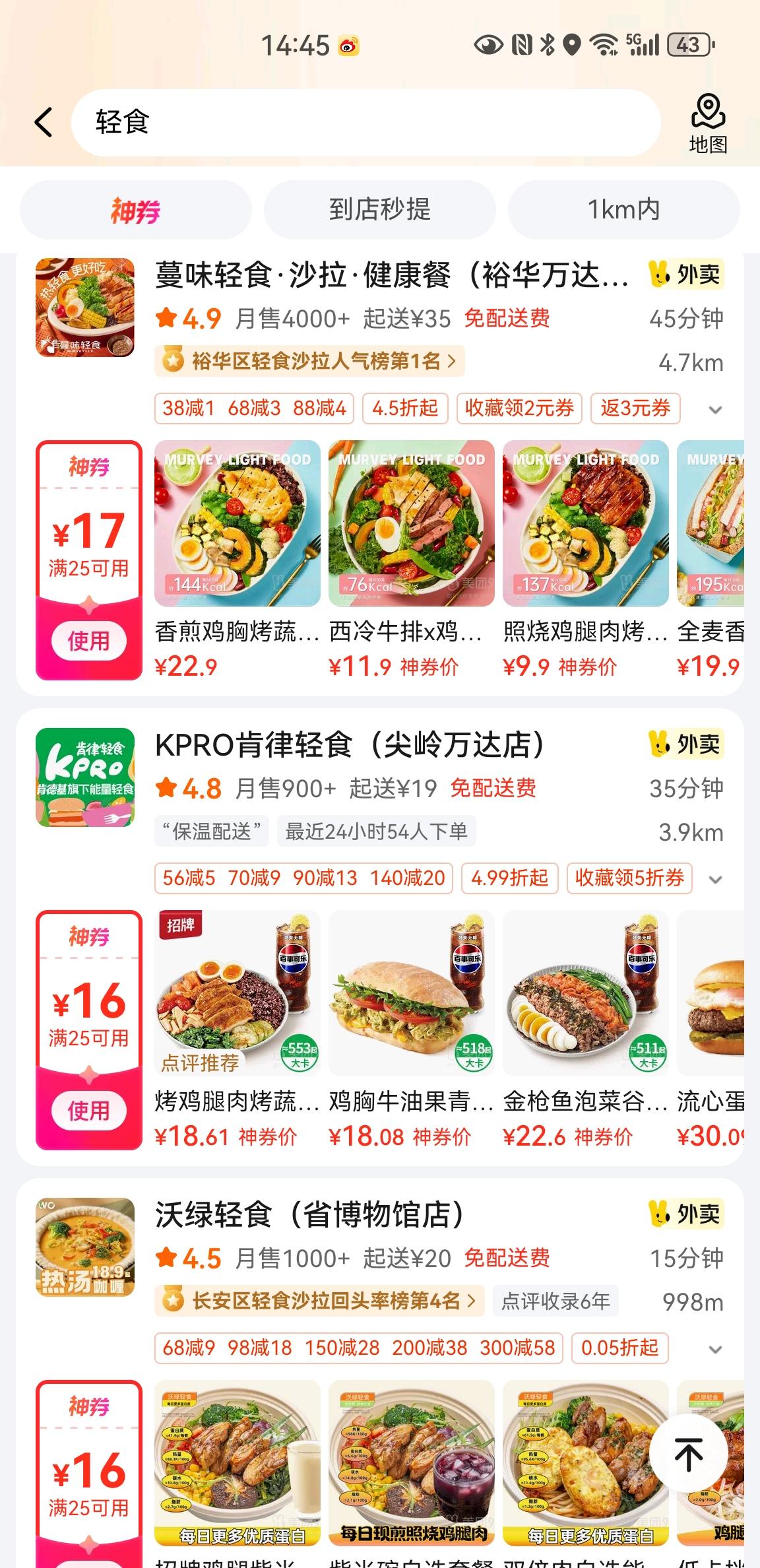Use the ¥17 神券 coupon

click(88, 640)
